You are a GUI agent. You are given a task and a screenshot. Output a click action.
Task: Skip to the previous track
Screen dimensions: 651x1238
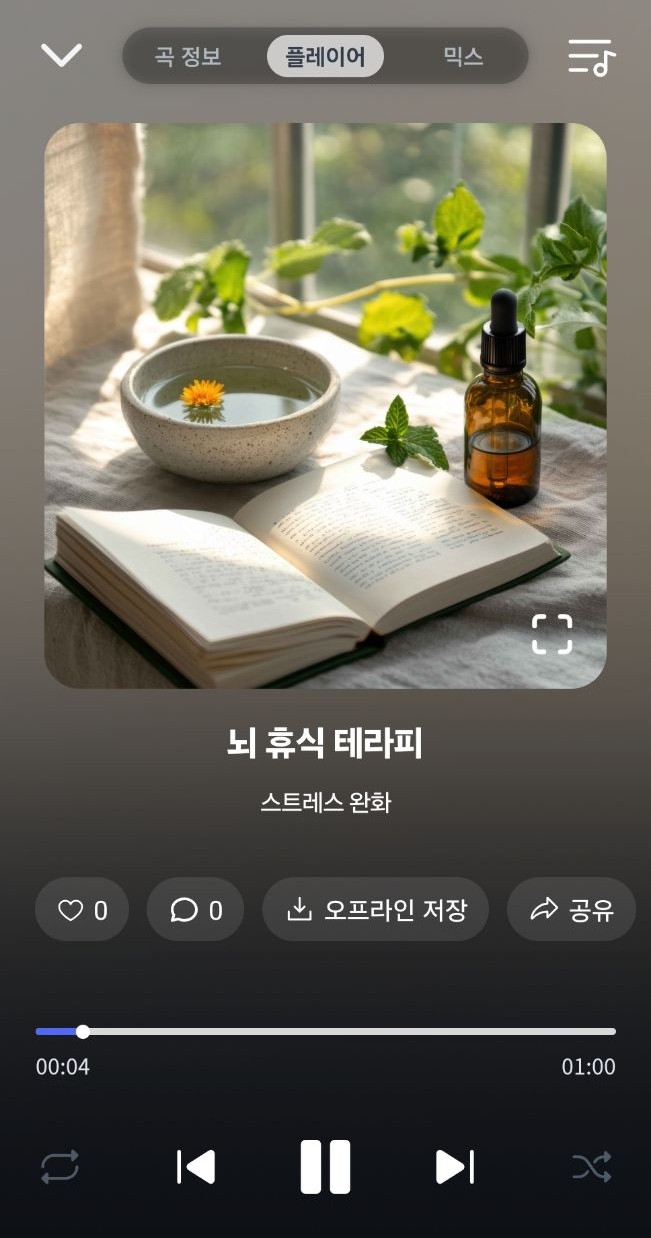pos(196,1167)
